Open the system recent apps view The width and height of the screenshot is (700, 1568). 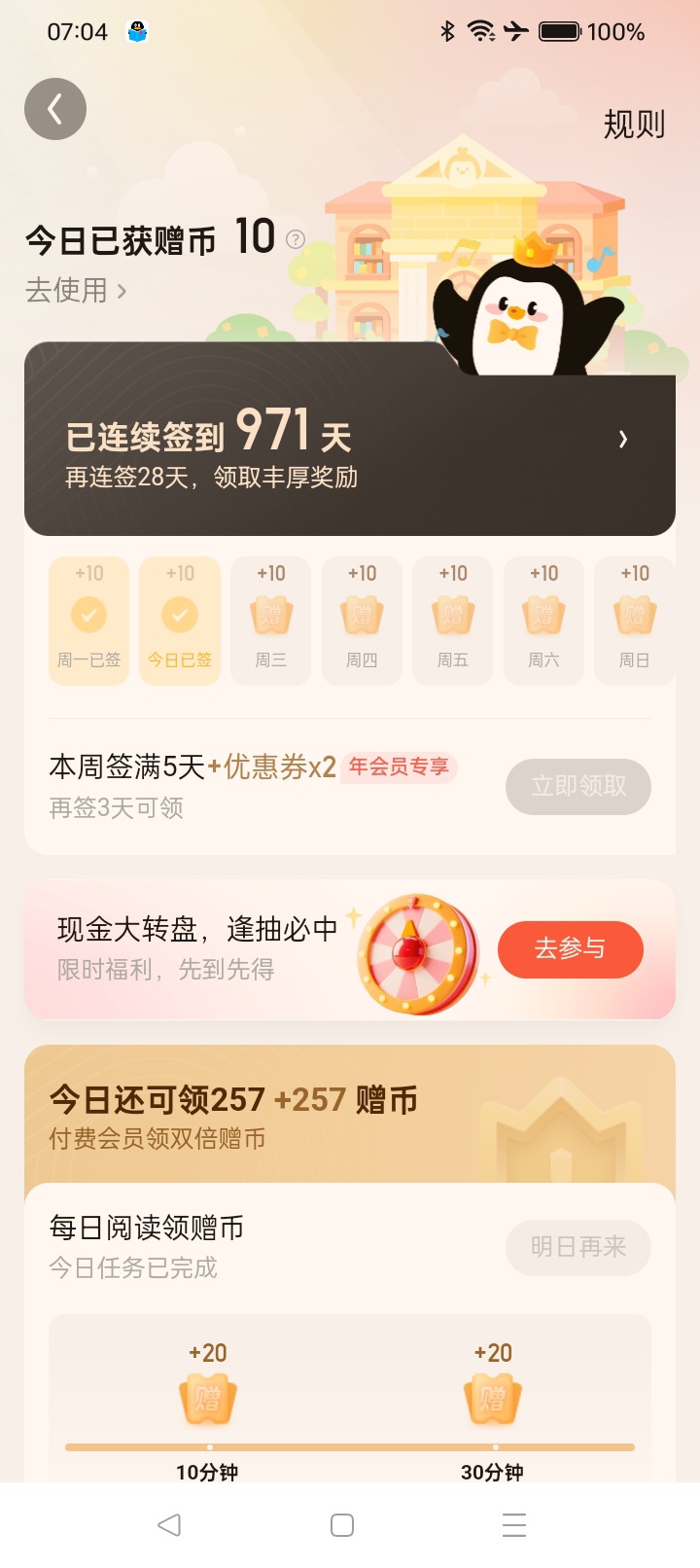point(514,1524)
